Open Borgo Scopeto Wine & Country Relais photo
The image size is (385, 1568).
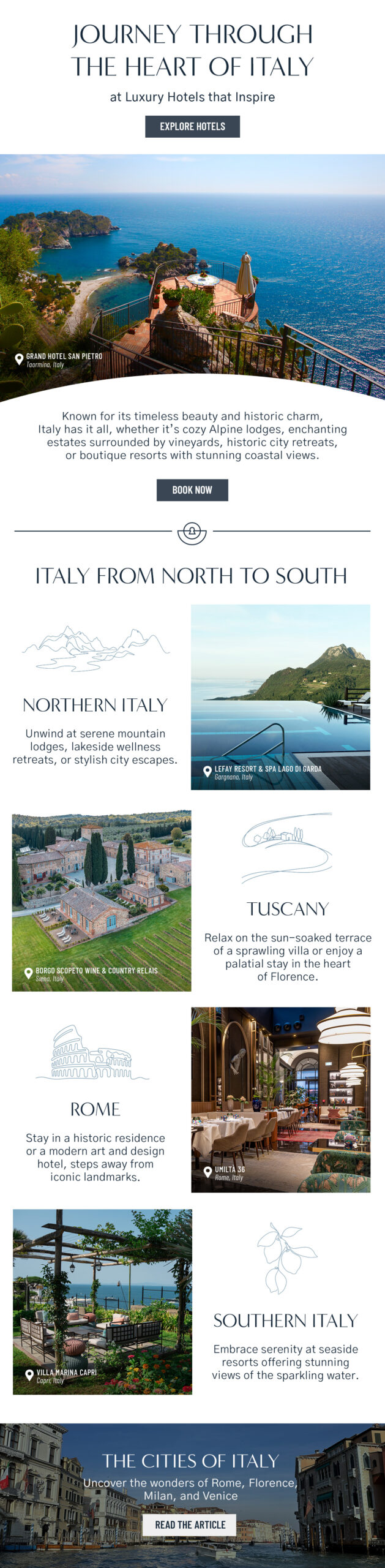tap(102, 900)
